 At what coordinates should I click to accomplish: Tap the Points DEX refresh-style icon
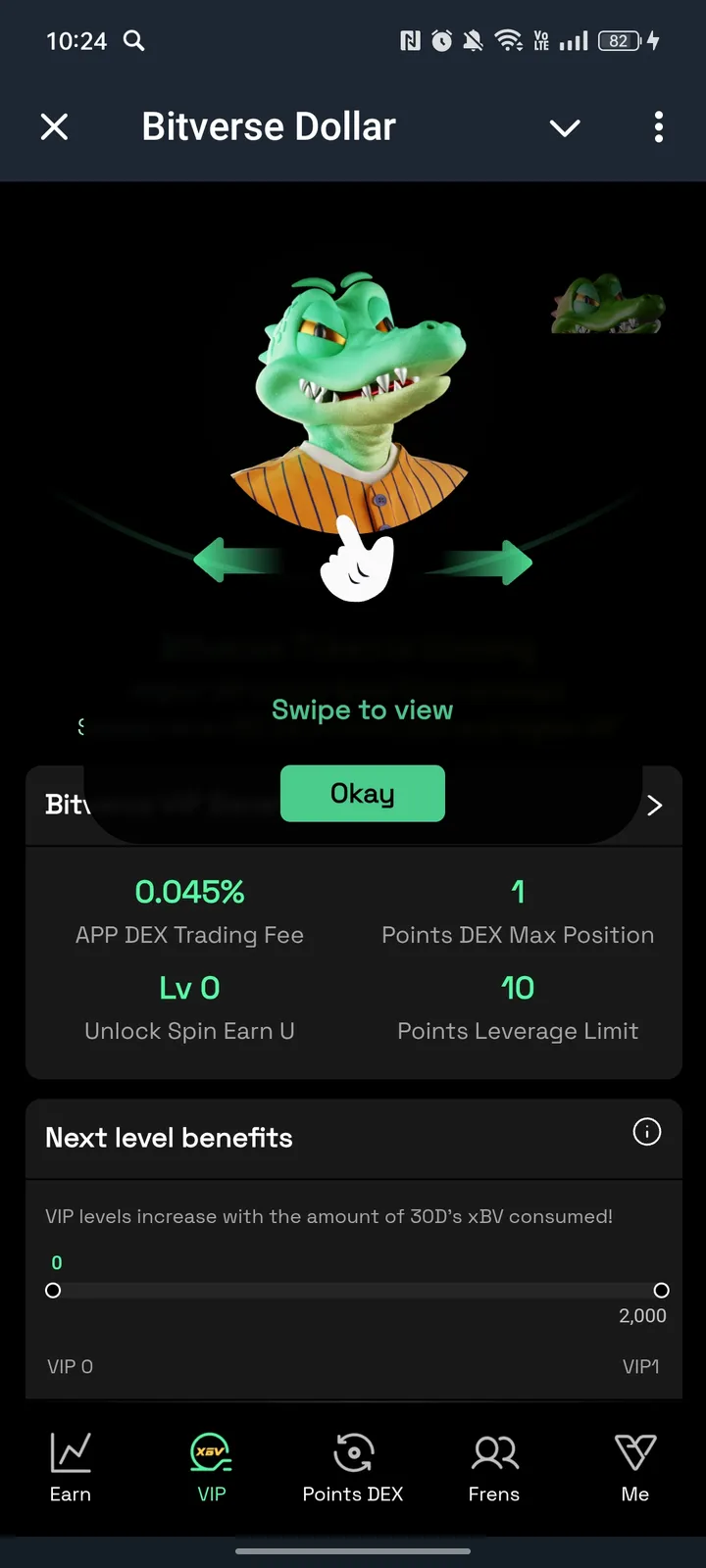352,1453
